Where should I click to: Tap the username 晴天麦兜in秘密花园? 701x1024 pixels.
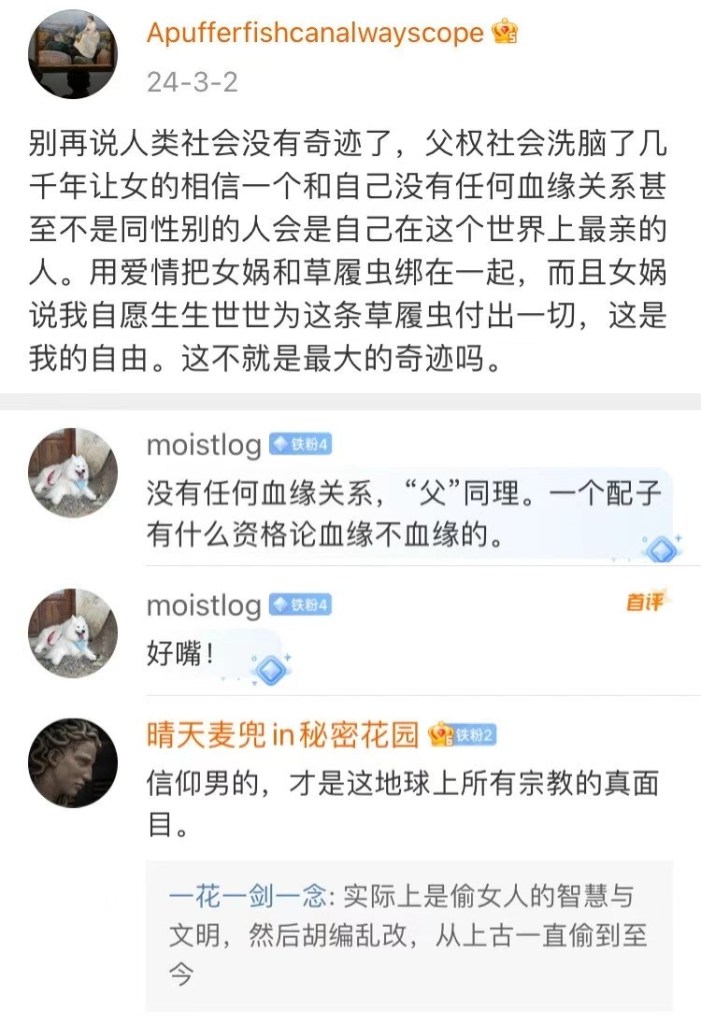tap(281, 735)
